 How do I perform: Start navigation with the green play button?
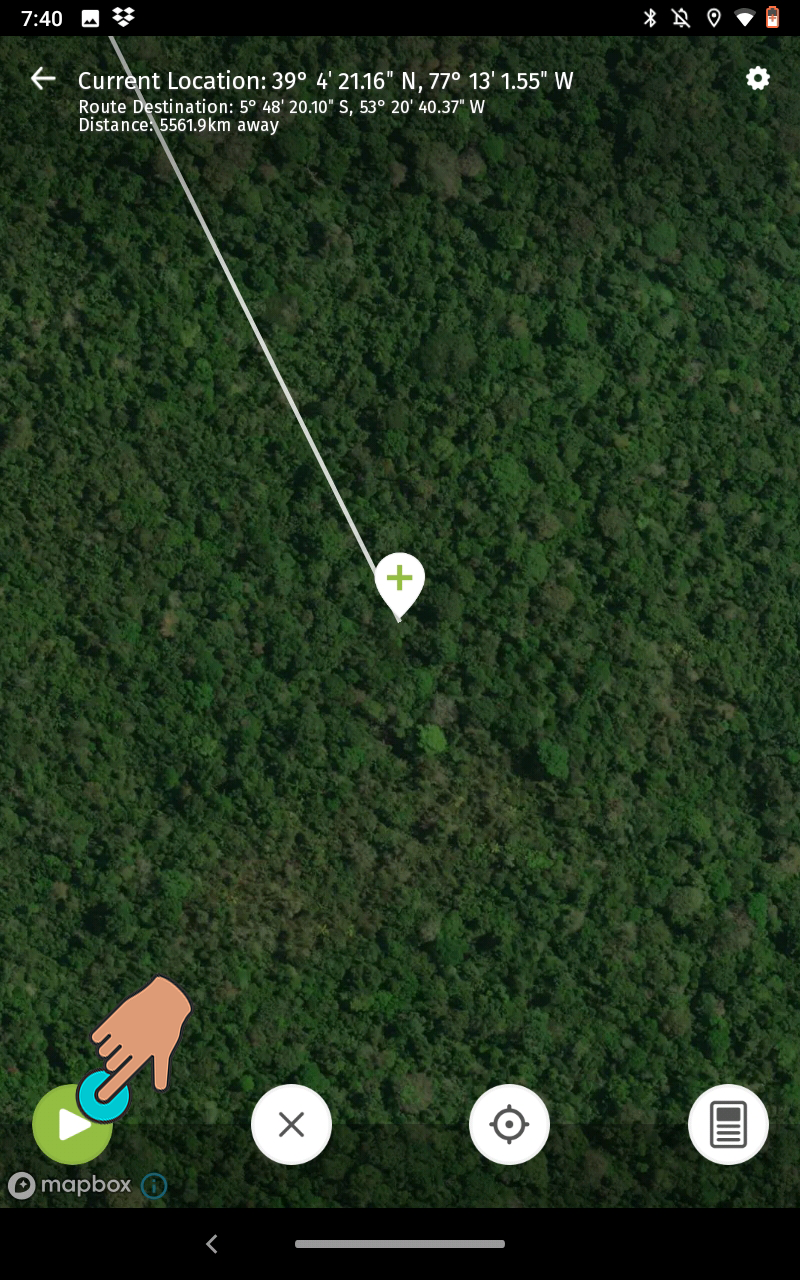[x=71, y=1124]
